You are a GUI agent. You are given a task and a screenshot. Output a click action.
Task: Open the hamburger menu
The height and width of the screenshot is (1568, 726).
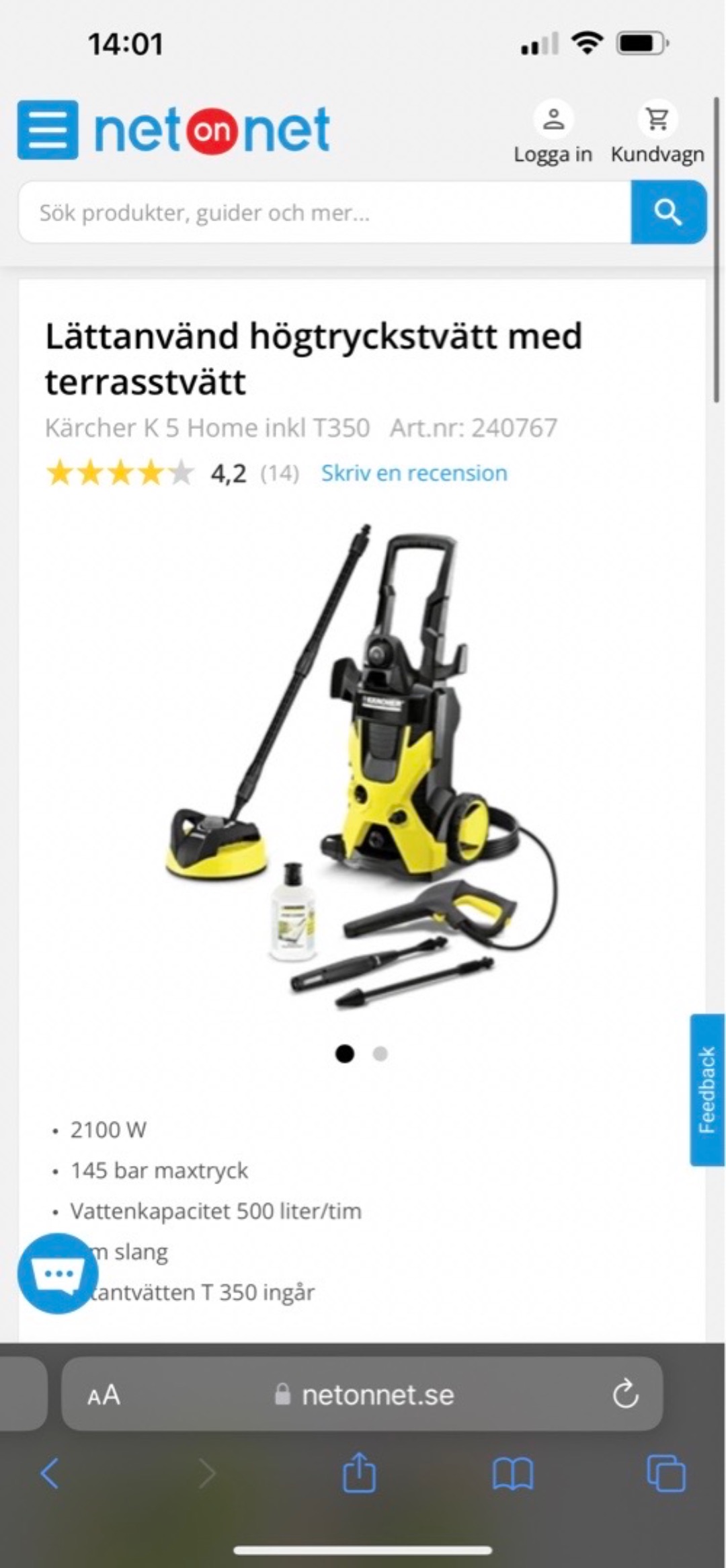(47, 130)
